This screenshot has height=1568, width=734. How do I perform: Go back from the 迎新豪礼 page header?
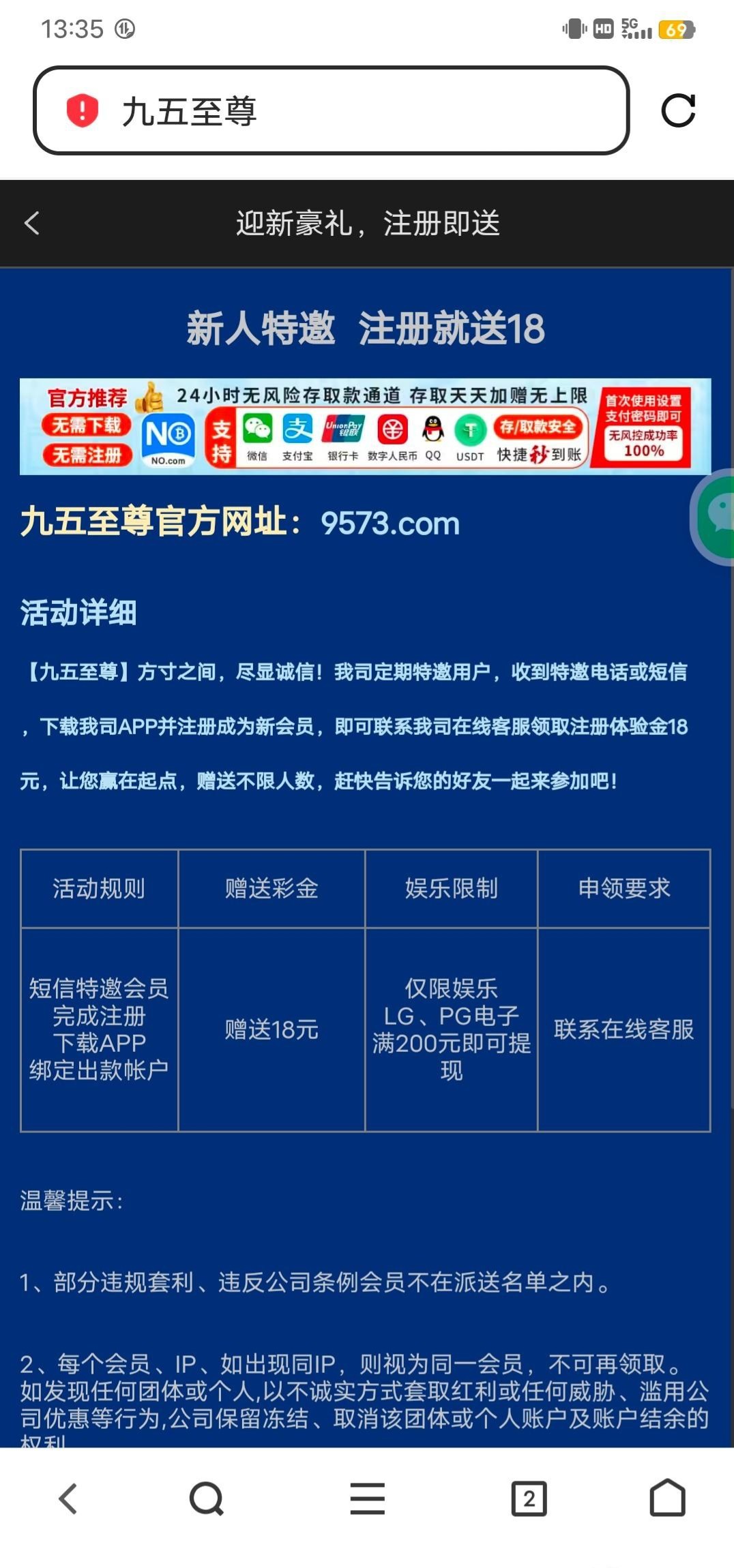pos(32,223)
